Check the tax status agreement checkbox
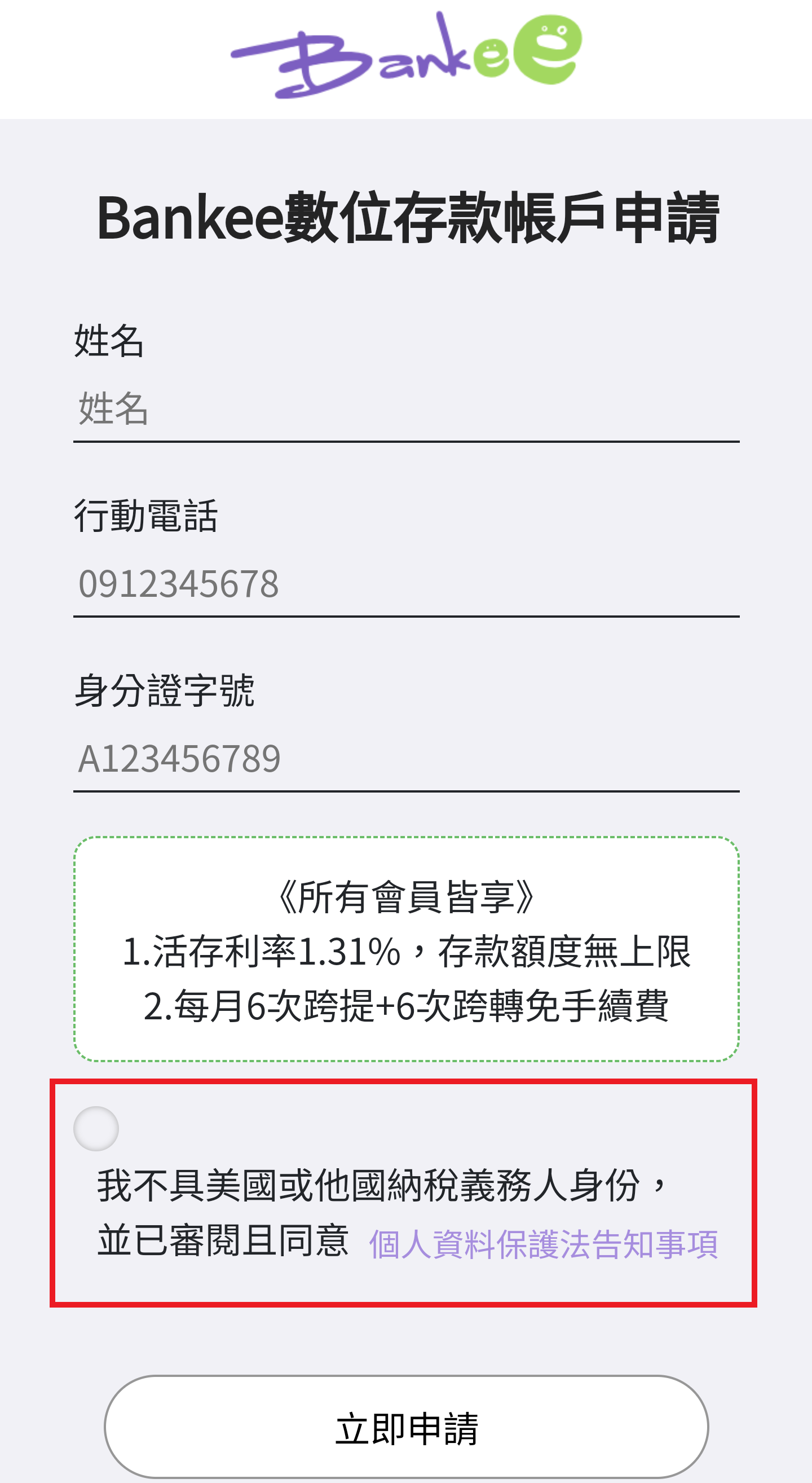The width and height of the screenshot is (812, 1483). 96,1128
